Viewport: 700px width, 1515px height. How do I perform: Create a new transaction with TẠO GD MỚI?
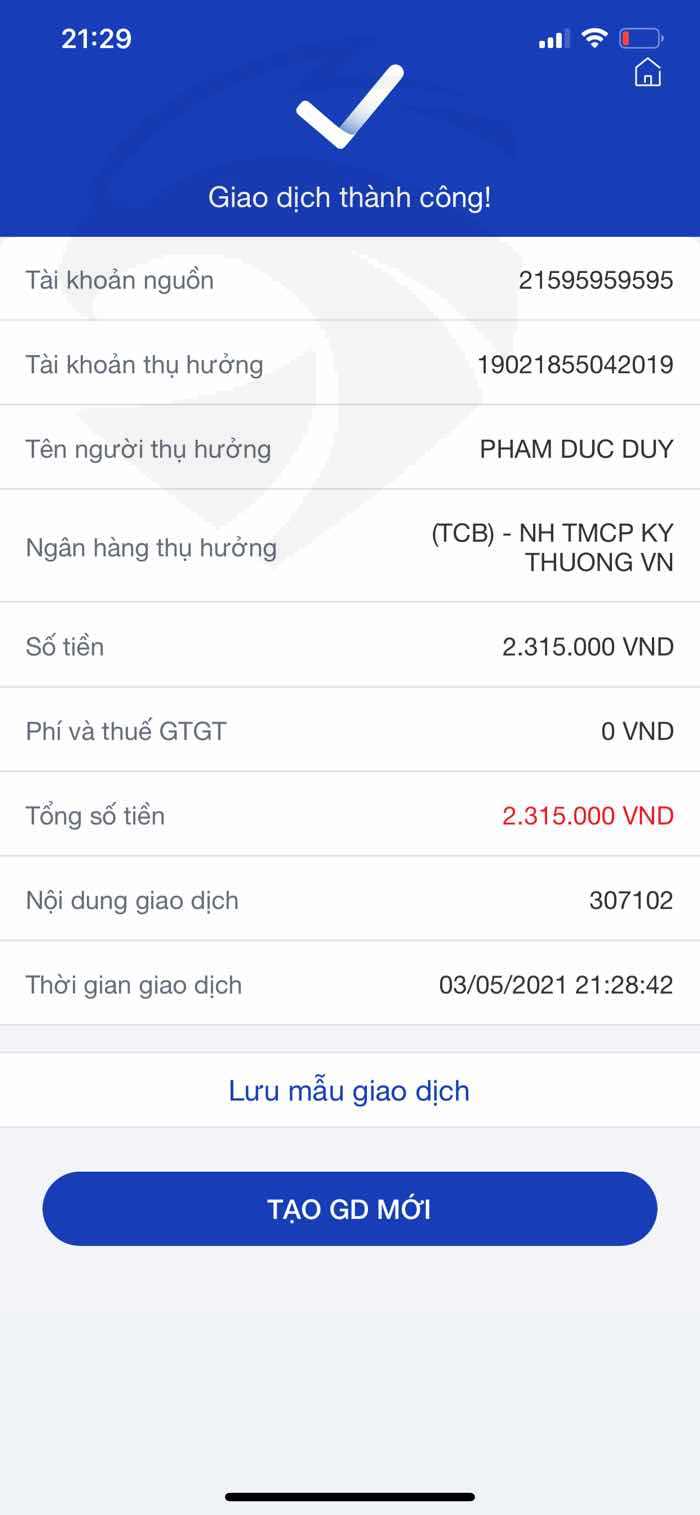[349, 1209]
